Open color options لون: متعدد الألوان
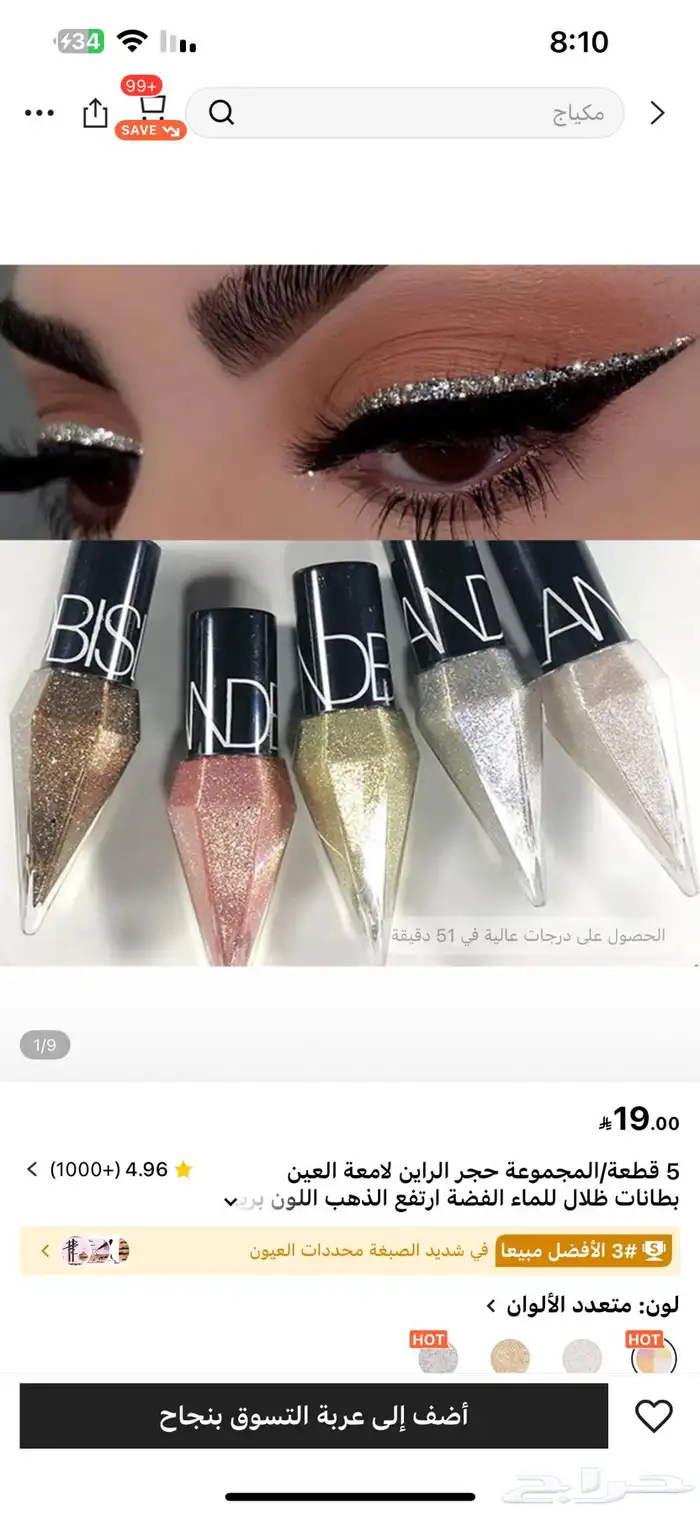The width and height of the screenshot is (700, 1514). [x=583, y=1305]
